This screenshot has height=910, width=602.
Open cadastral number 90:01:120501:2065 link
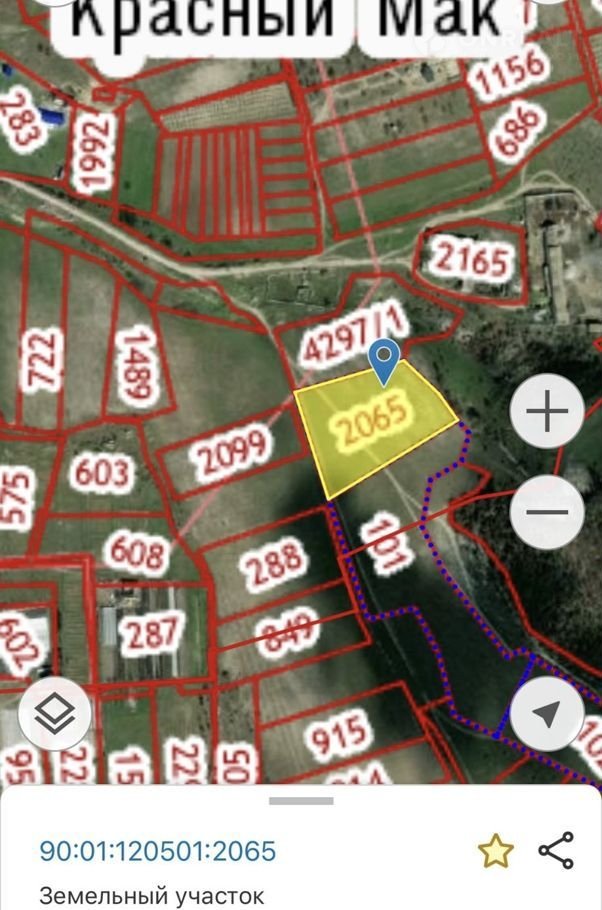point(157,851)
